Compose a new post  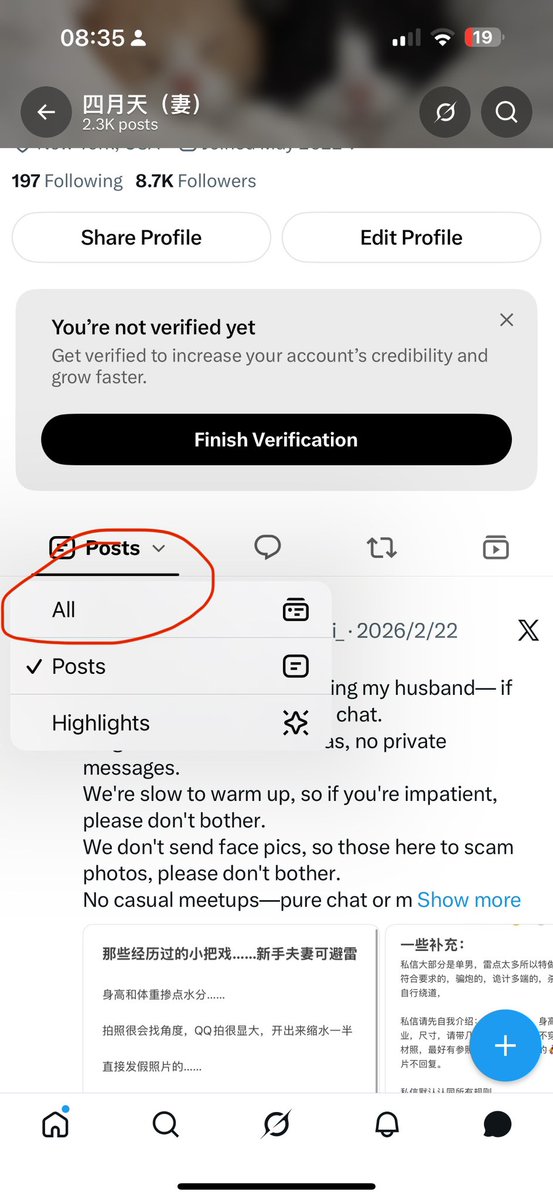click(x=505, y=1046)
